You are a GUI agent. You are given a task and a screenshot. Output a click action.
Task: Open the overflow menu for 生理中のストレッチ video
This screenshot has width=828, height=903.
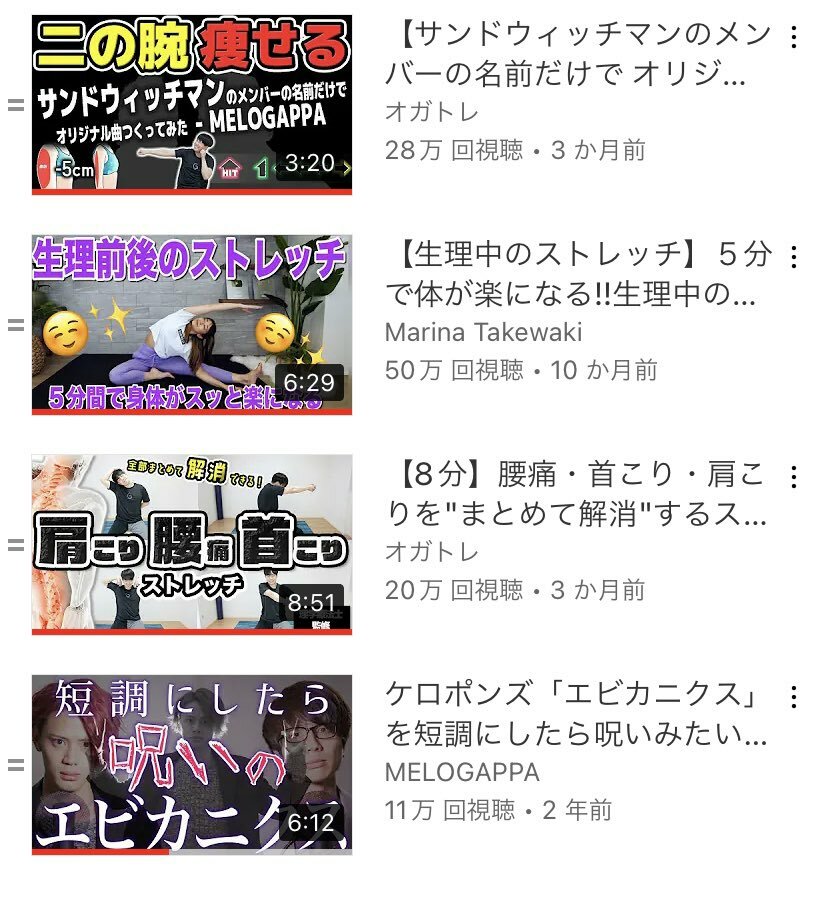click(x=793, y=257)
